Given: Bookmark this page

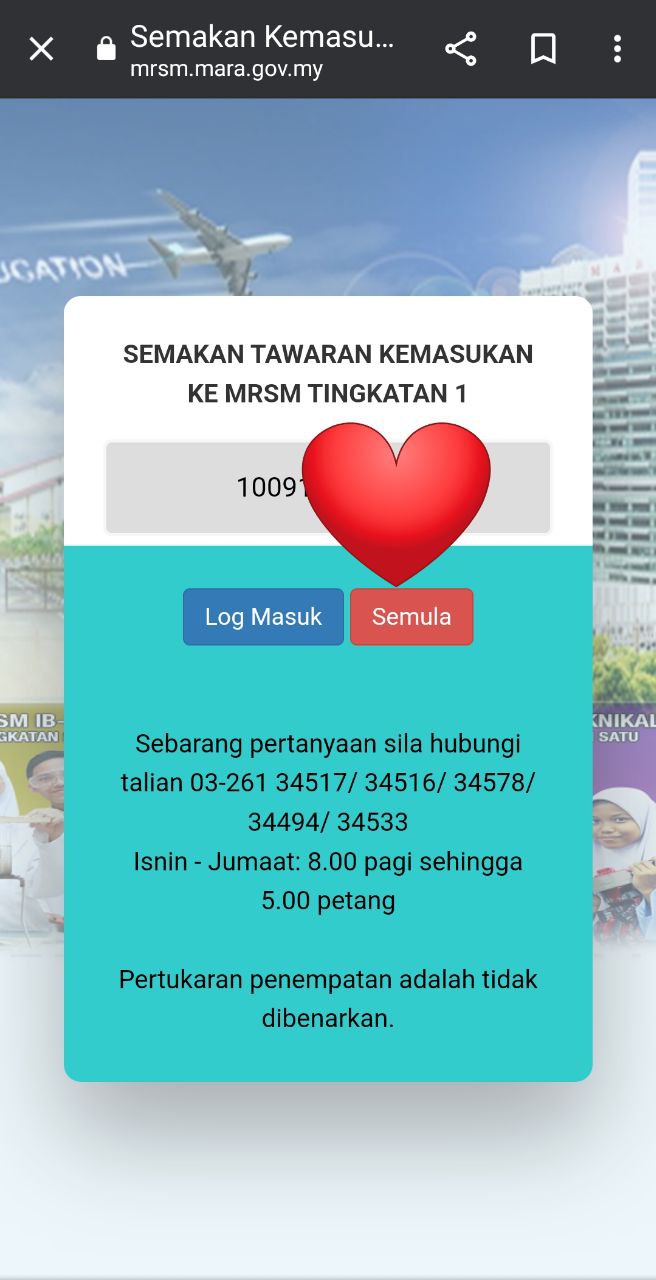Looking at the screenshot, I should 543,49.
